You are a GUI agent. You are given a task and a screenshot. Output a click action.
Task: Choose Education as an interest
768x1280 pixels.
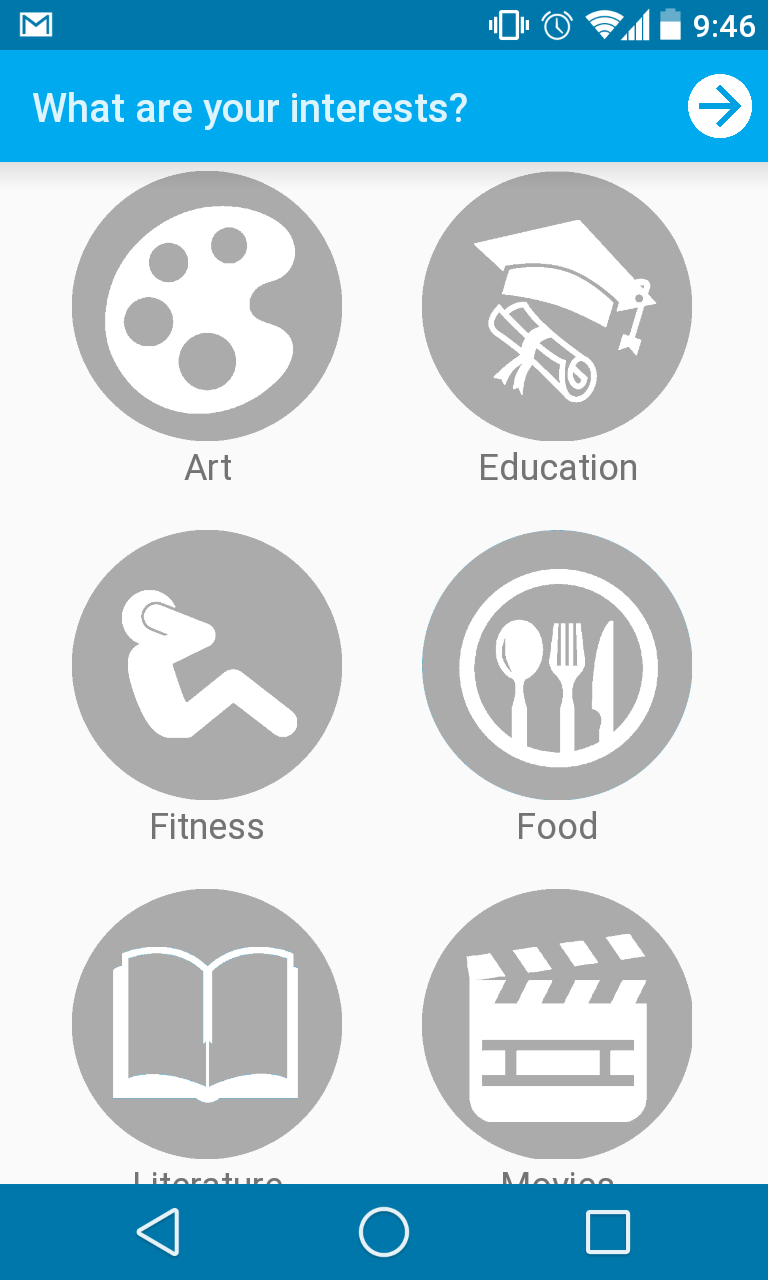click(557, 306)
